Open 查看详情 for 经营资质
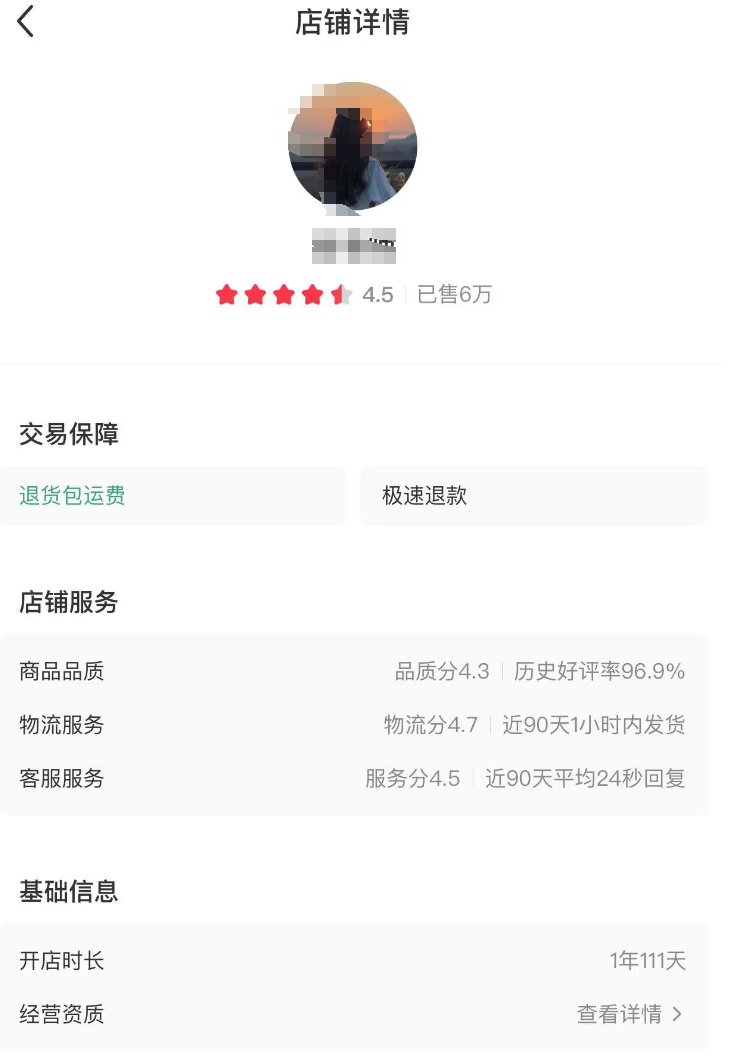735x1063 pixels. click(x=630, y=1014)
